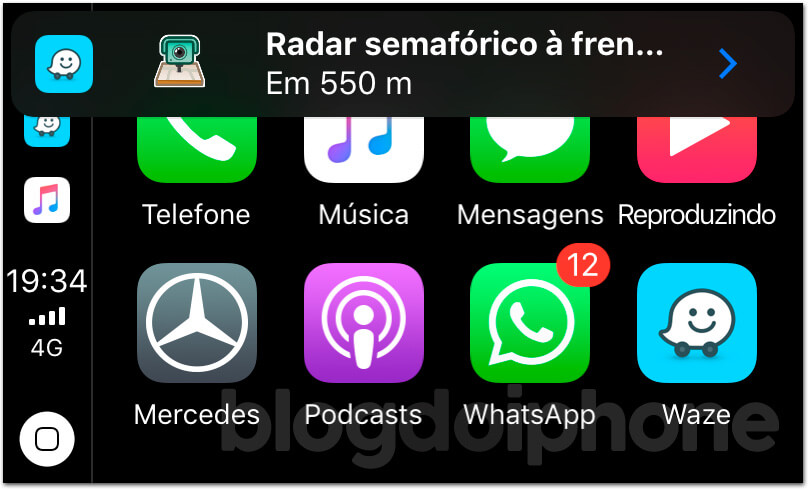Launch the Telefone app
Screen dimensions: 810x490
point(196,152)
